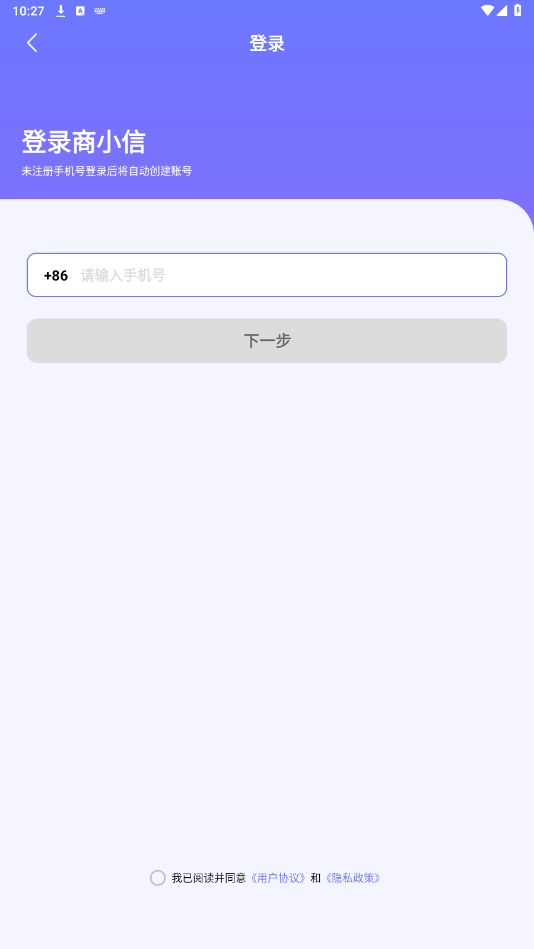Viewport: 534px width, 949px height.
Task: Tap the 下一步 button
Action: point(267,341)
